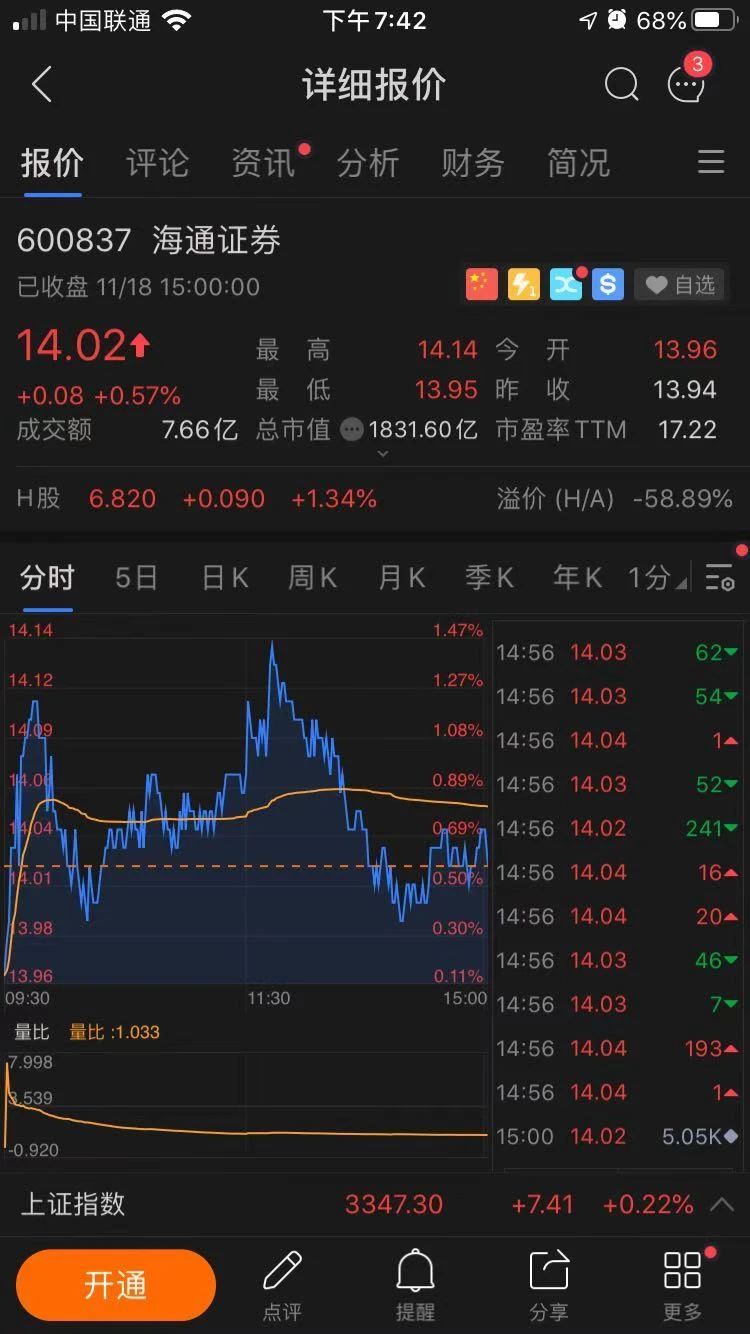
Task: Open the search magnifier icon
Action: pos(621,85)
